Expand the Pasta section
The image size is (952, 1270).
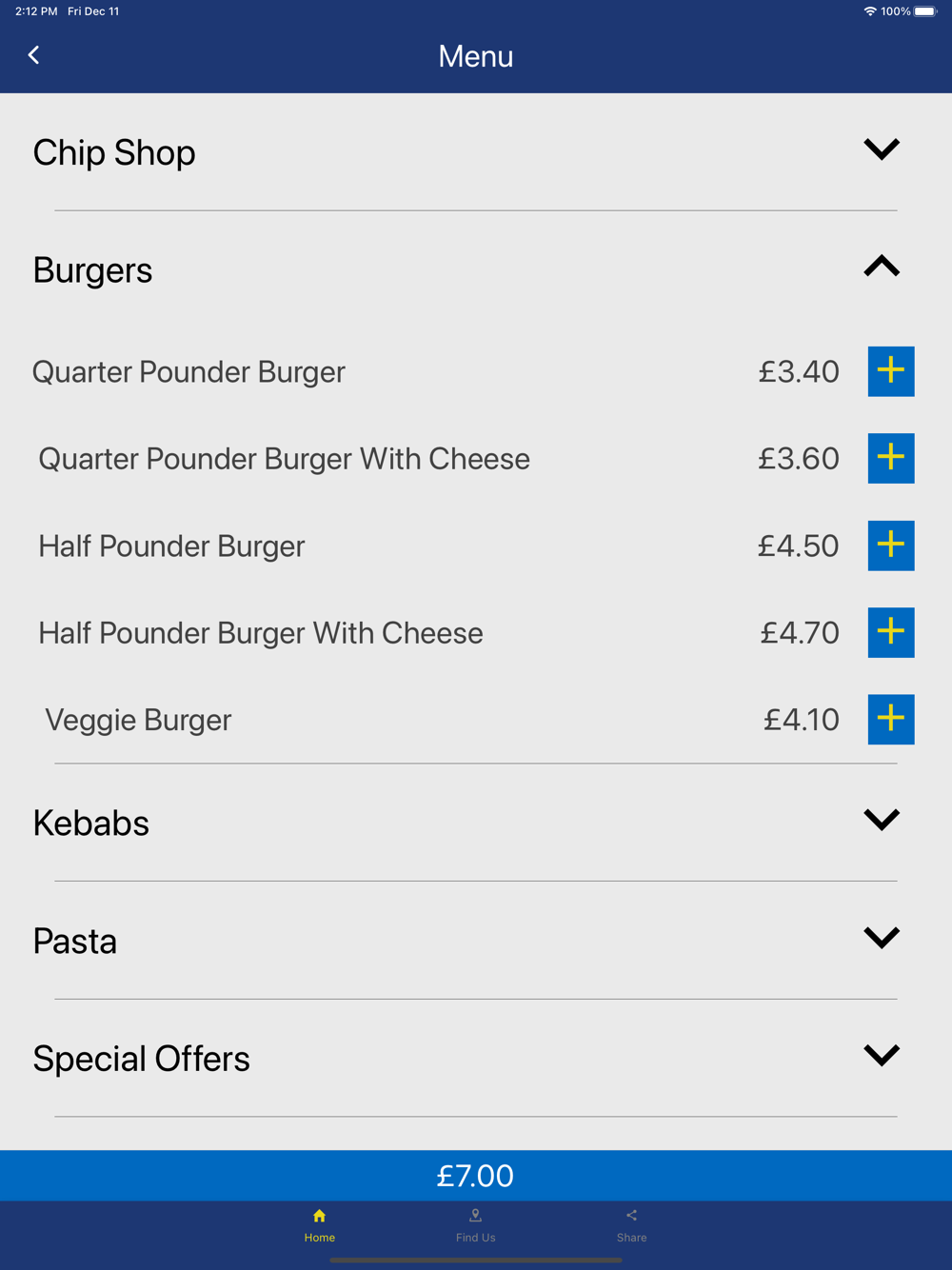click(881, 939)
